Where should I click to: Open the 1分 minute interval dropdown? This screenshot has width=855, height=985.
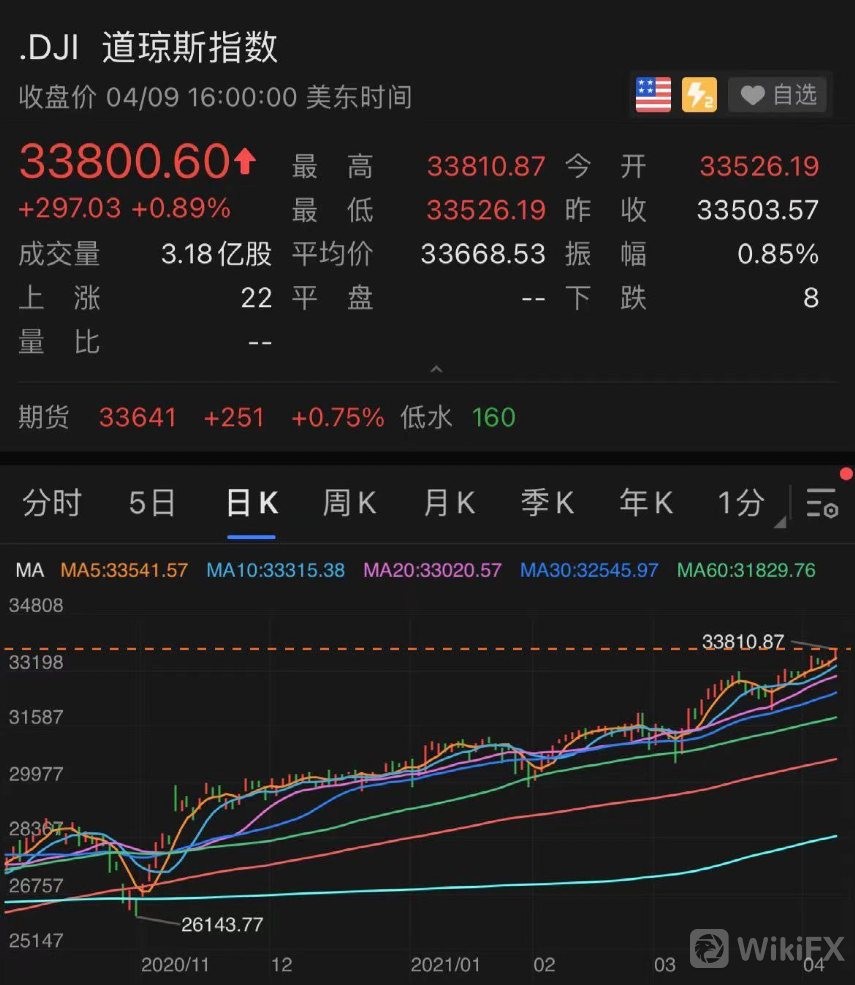click(x=744, y=503)
